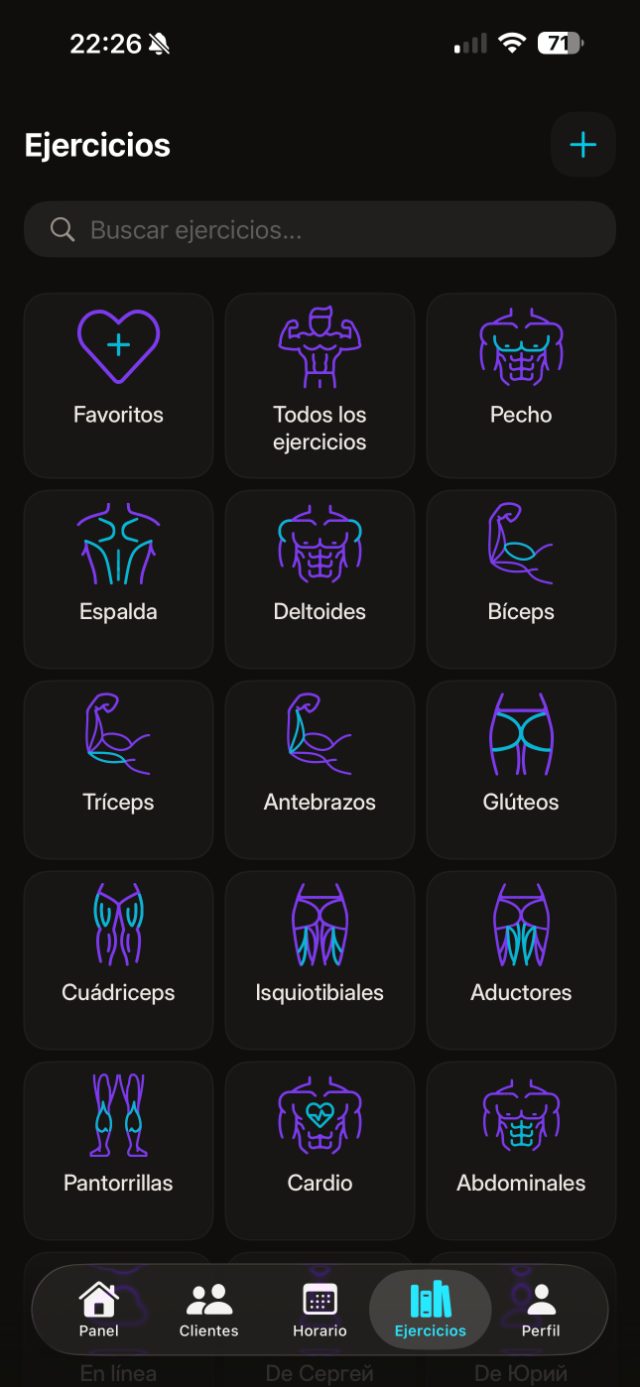Image resolution: width=640 pixels, height=1387 pixels.
Task: Open Todos los ejercicios
Action: coord(320,385)
